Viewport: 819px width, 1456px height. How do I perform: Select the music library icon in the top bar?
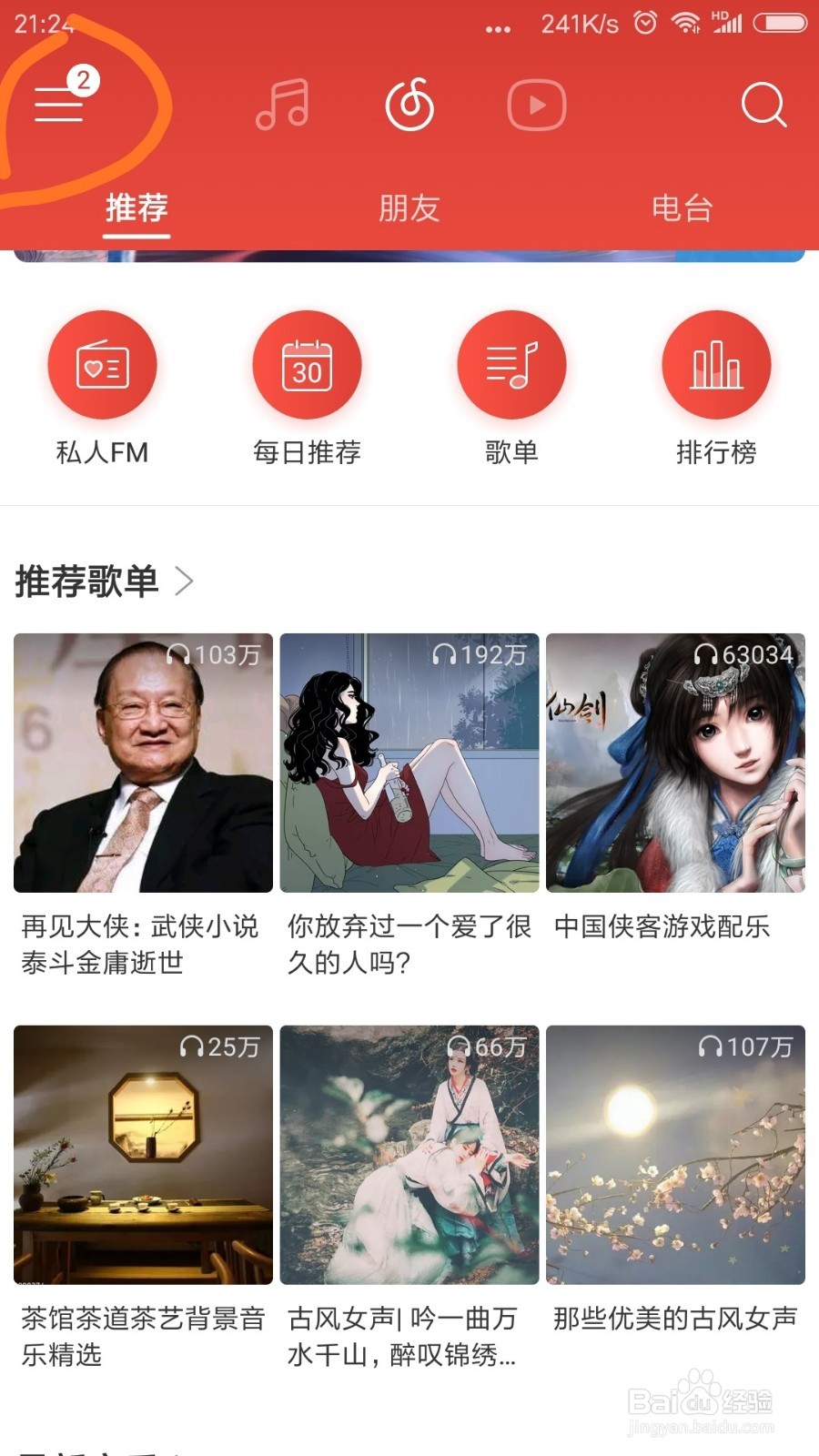pyautogui.click(x=282, y=105)
